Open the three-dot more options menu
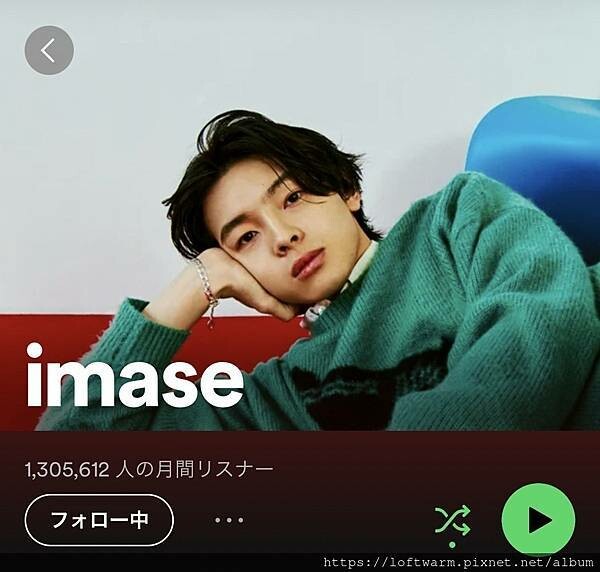Viewport: 600px width, 572px height. (x=229, y=520)
